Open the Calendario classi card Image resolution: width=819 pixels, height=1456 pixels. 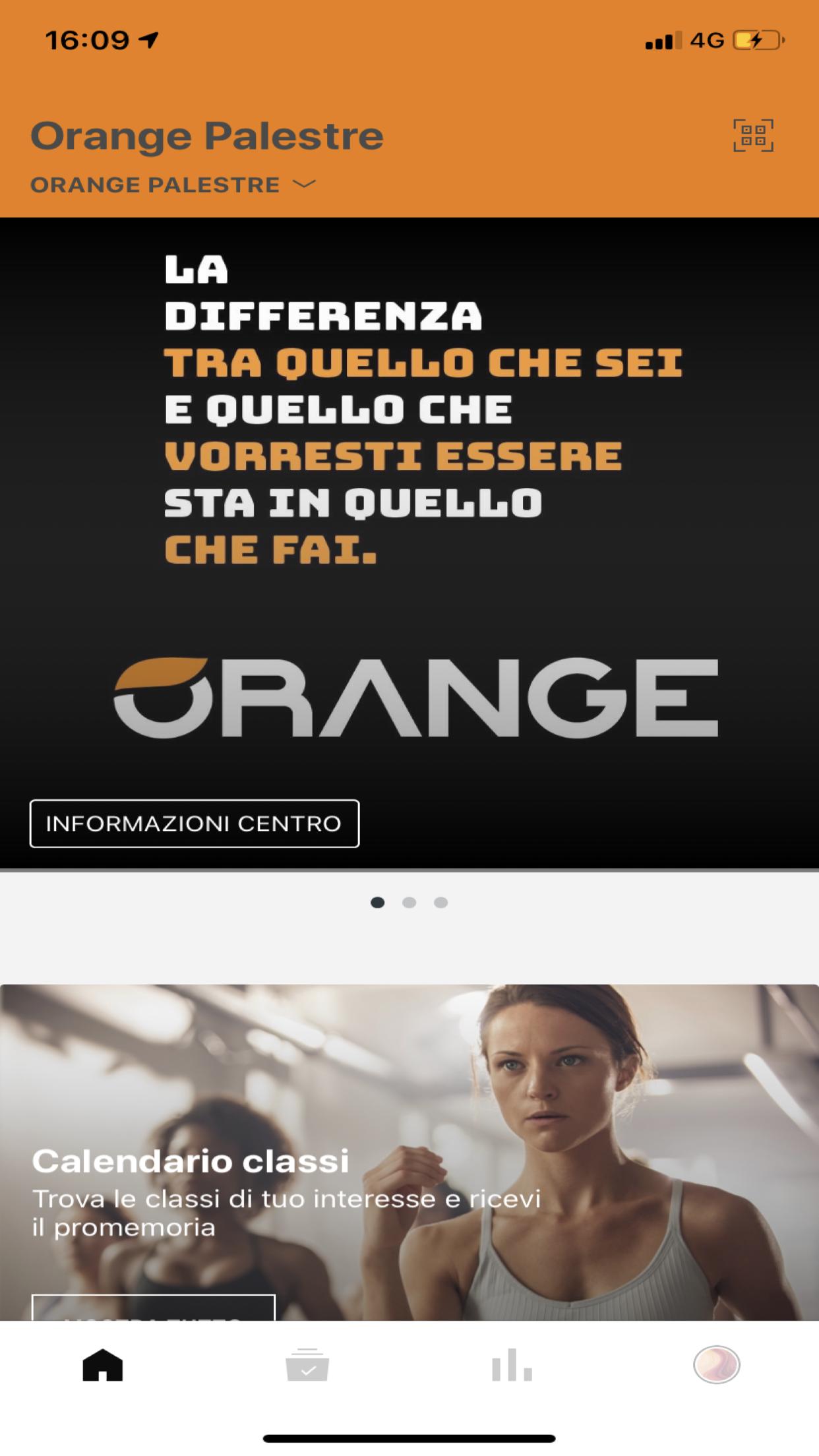409,1161
